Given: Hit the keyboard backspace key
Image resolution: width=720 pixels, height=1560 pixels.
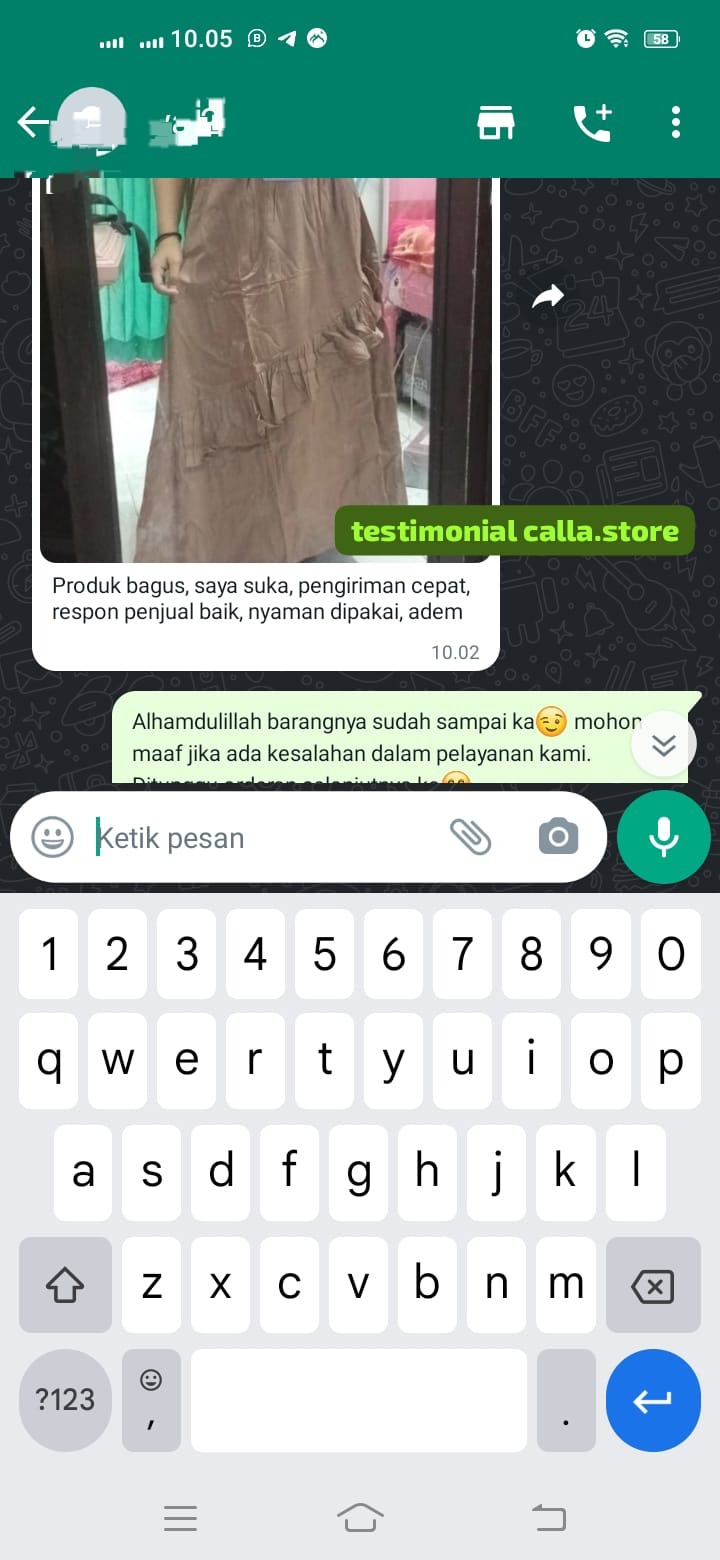Looking at the screenshot, I should click(653, 1286).
